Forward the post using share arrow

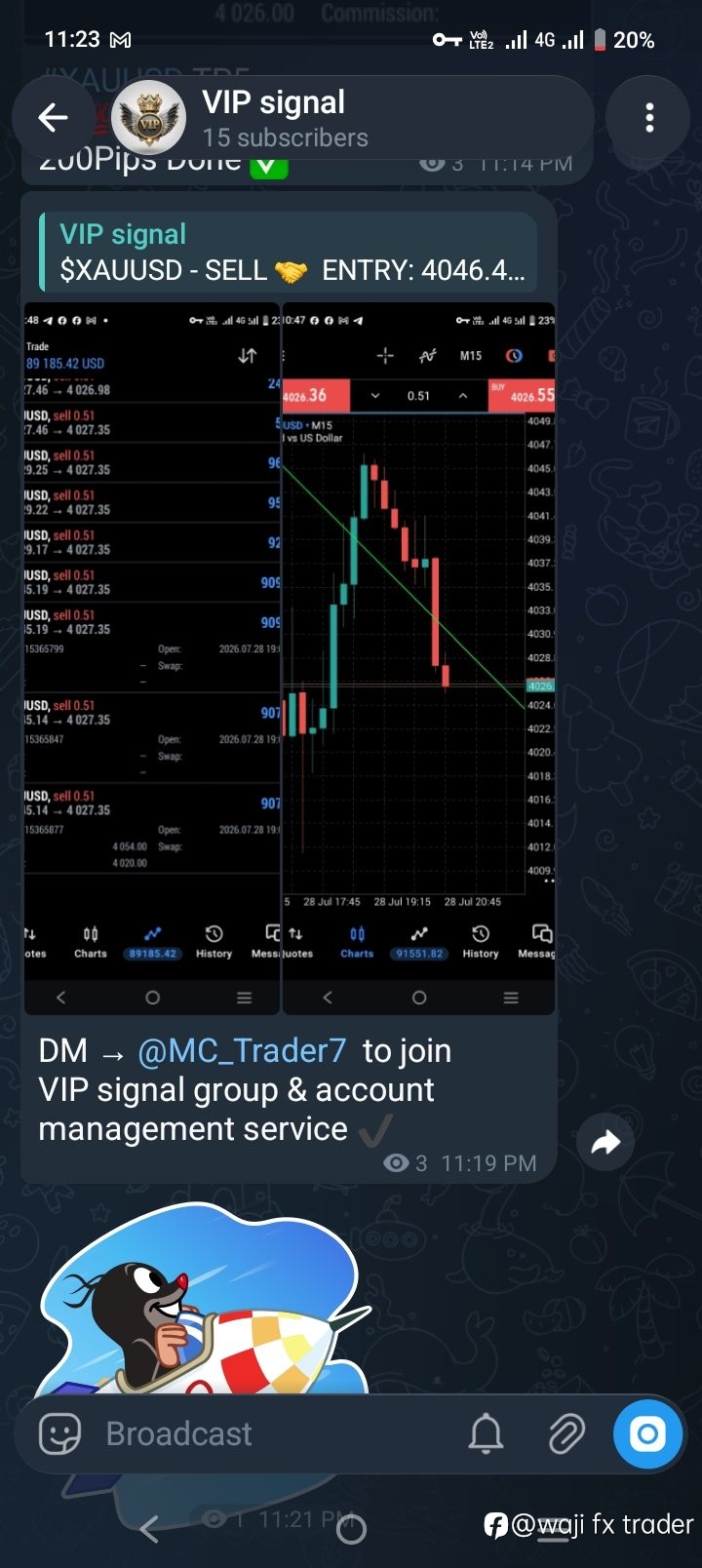click(605, 1142)
